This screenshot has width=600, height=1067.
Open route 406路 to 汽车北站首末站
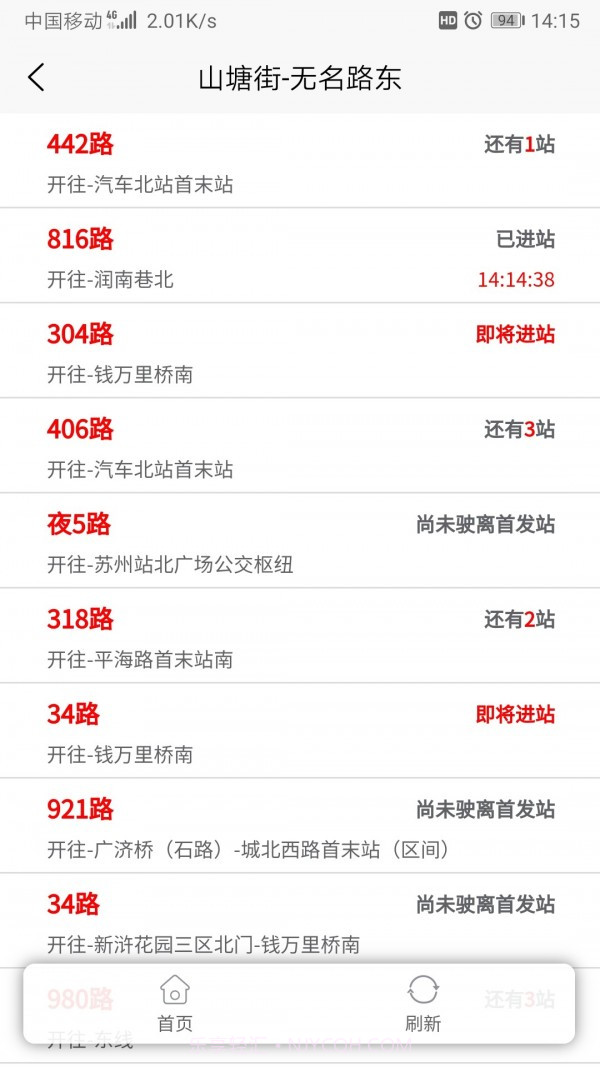click(300, 447)
